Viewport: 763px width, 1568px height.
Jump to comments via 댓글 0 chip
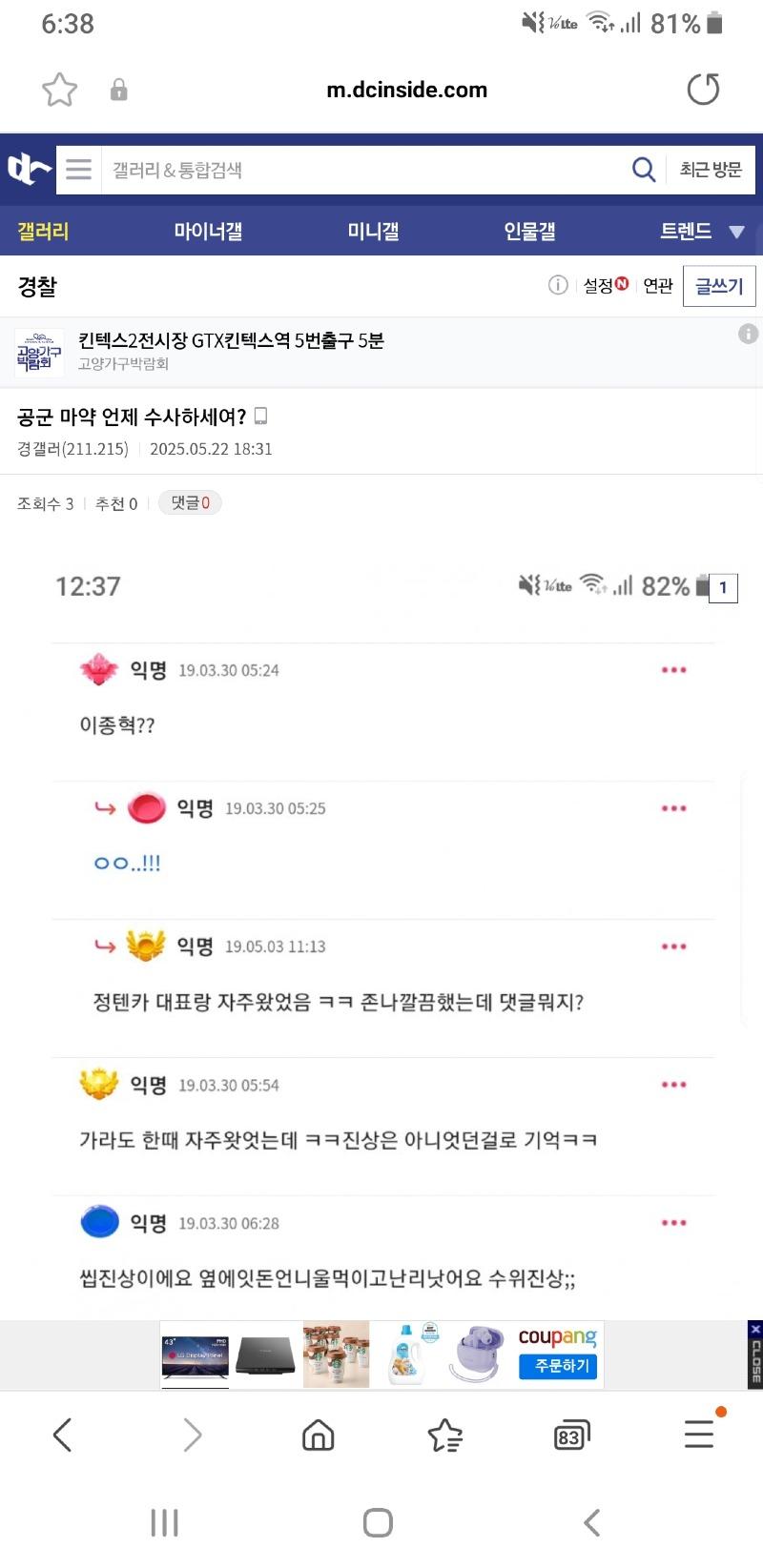pyautogui.click(x=190, y=503)
